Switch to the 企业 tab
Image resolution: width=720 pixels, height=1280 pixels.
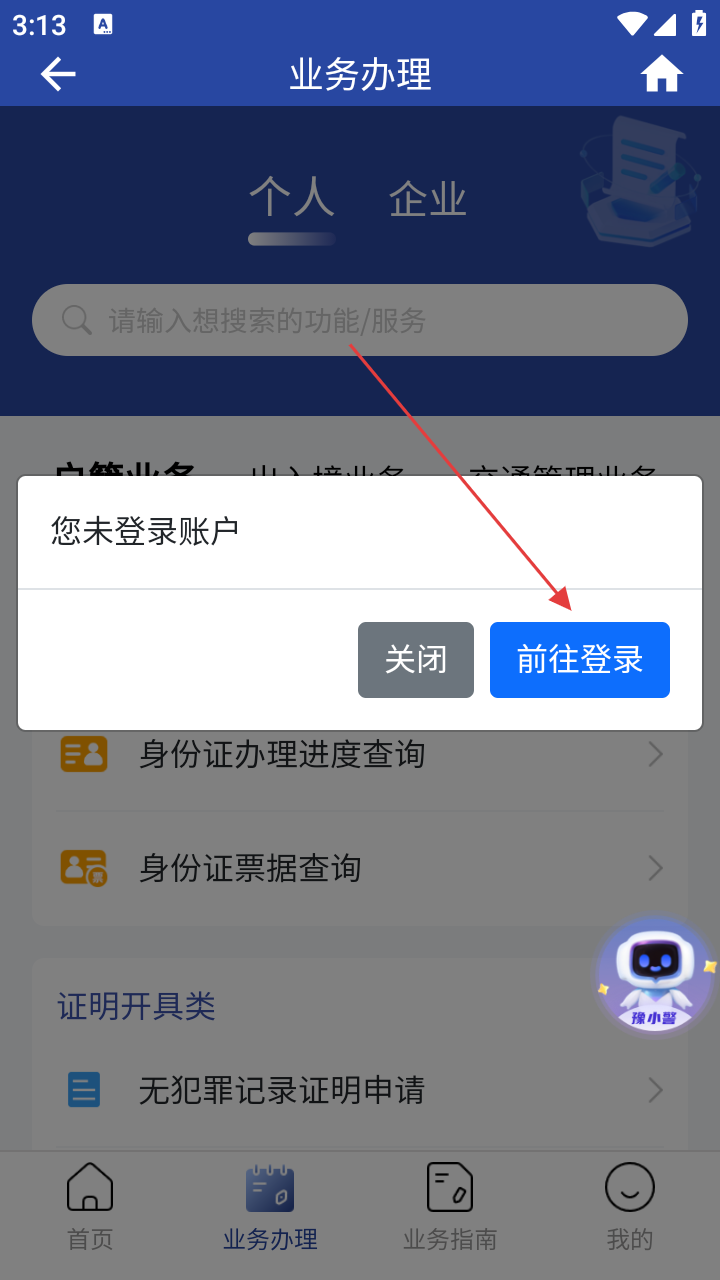428,199
